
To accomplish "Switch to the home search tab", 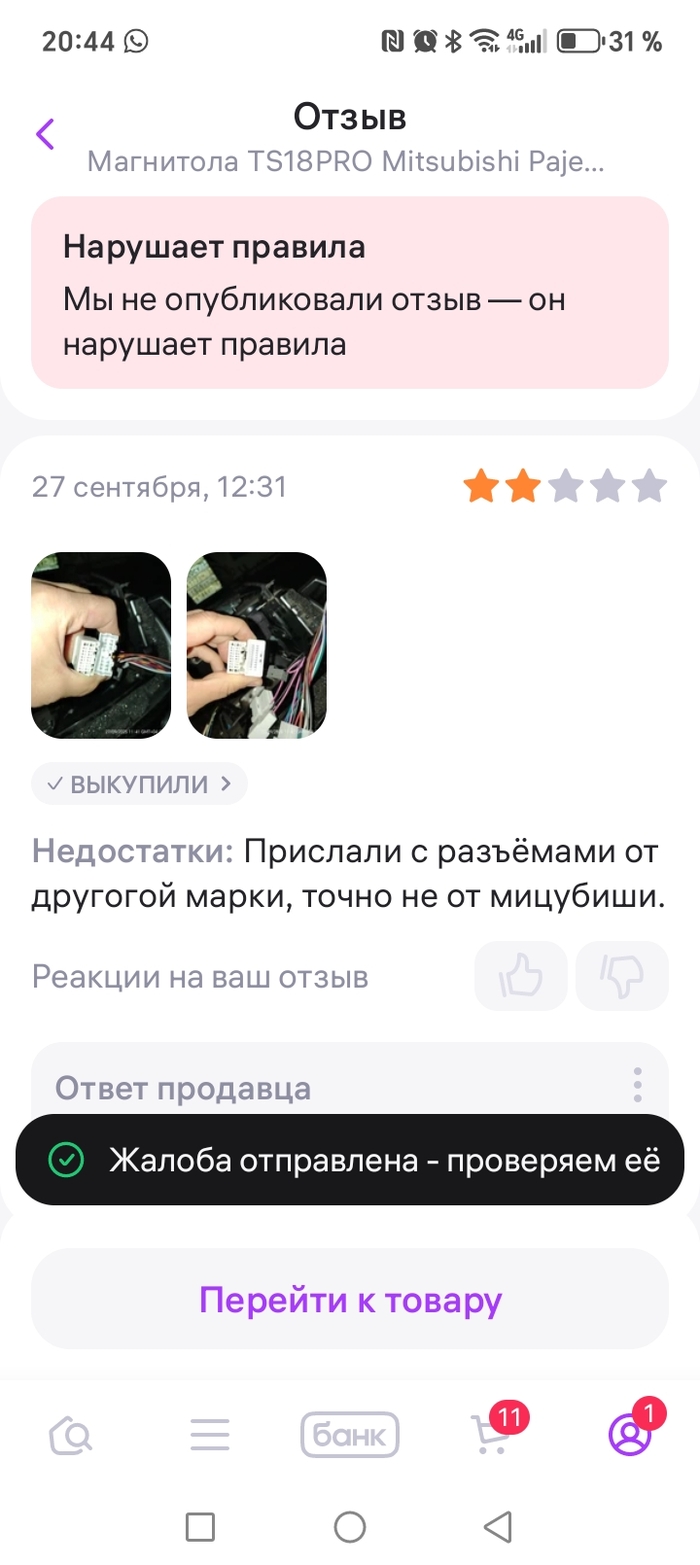I will pyautogui.click(x=71, y=1436).
